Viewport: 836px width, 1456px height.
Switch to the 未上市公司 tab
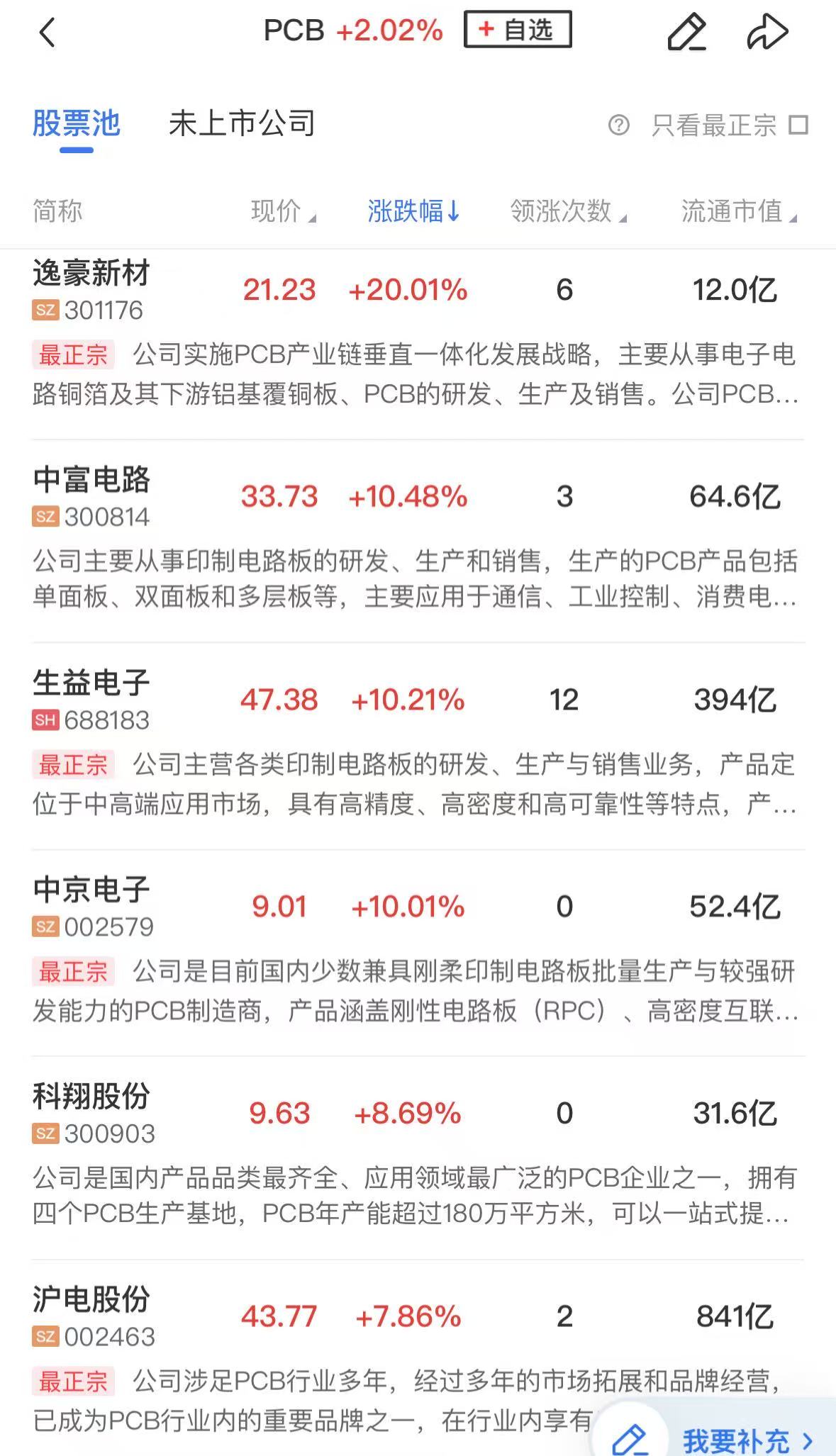[242, 123]
